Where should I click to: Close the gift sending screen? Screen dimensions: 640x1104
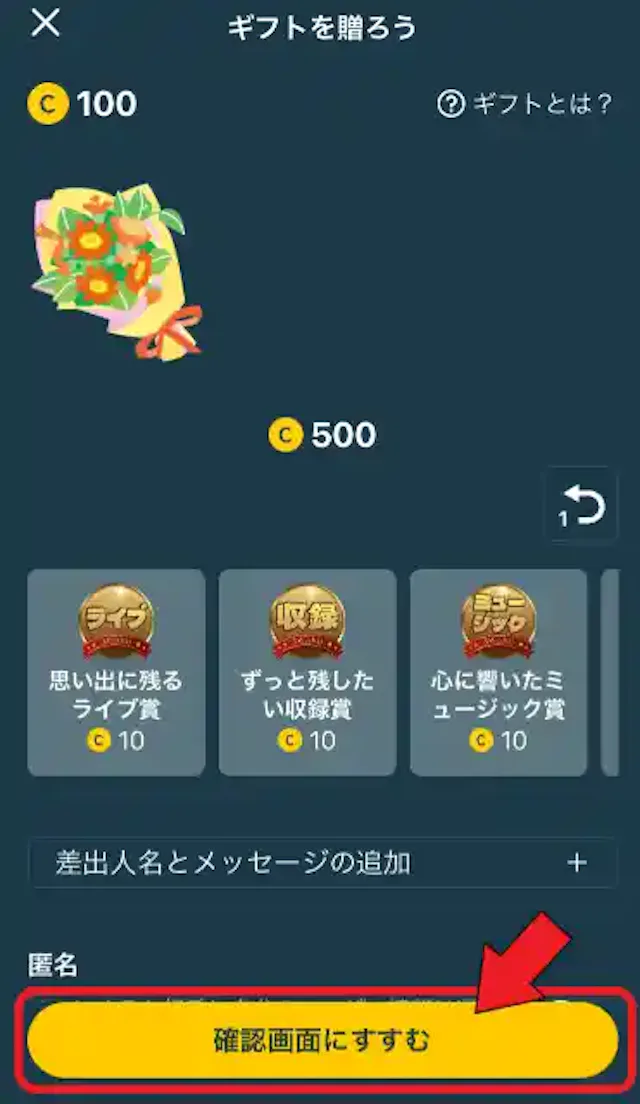coord(45,23)
